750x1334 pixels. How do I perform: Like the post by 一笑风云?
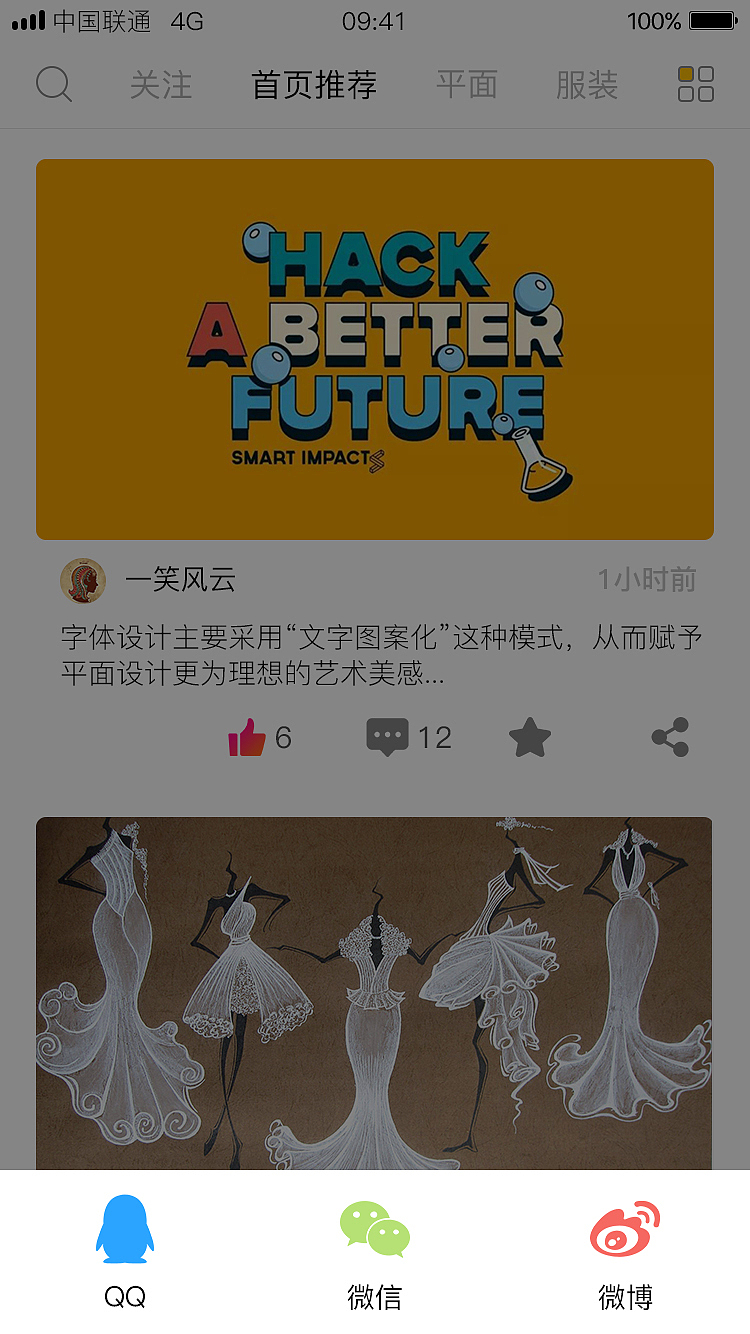pyautogui.click(x=247, y=738)
